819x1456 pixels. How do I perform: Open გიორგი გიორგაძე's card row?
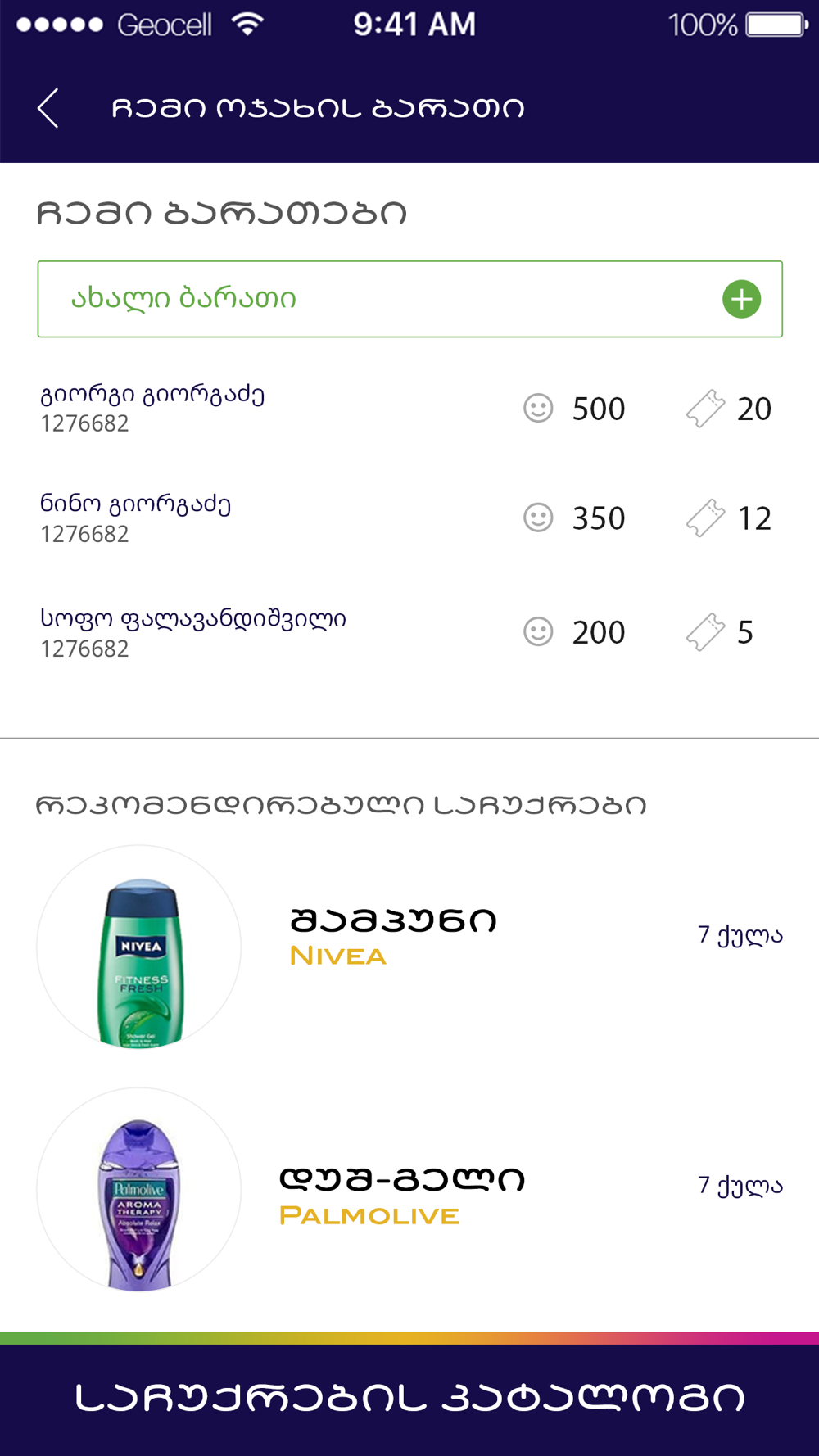pos(409,408)
